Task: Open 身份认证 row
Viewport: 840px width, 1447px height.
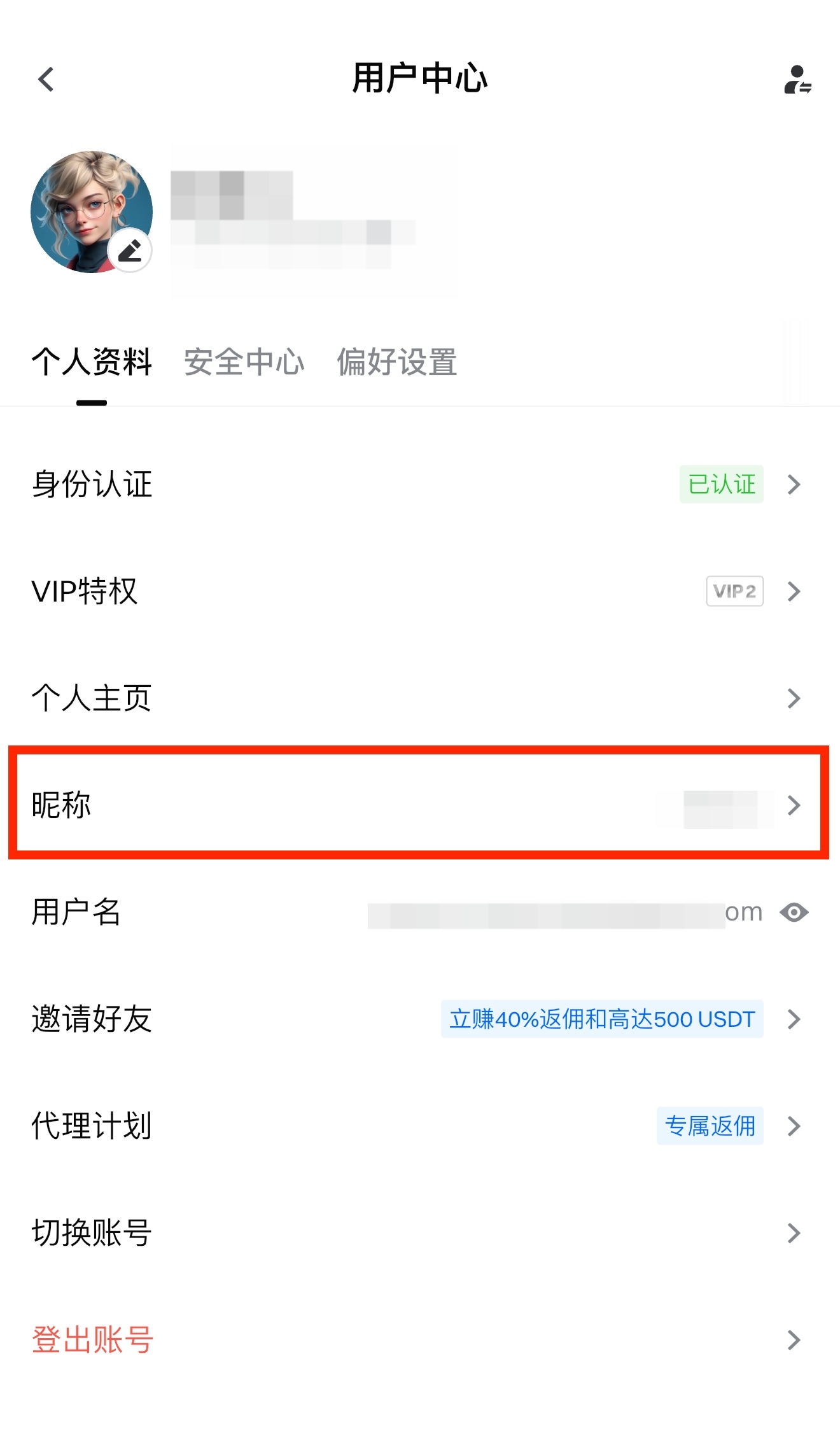Action: click(419, 484)
